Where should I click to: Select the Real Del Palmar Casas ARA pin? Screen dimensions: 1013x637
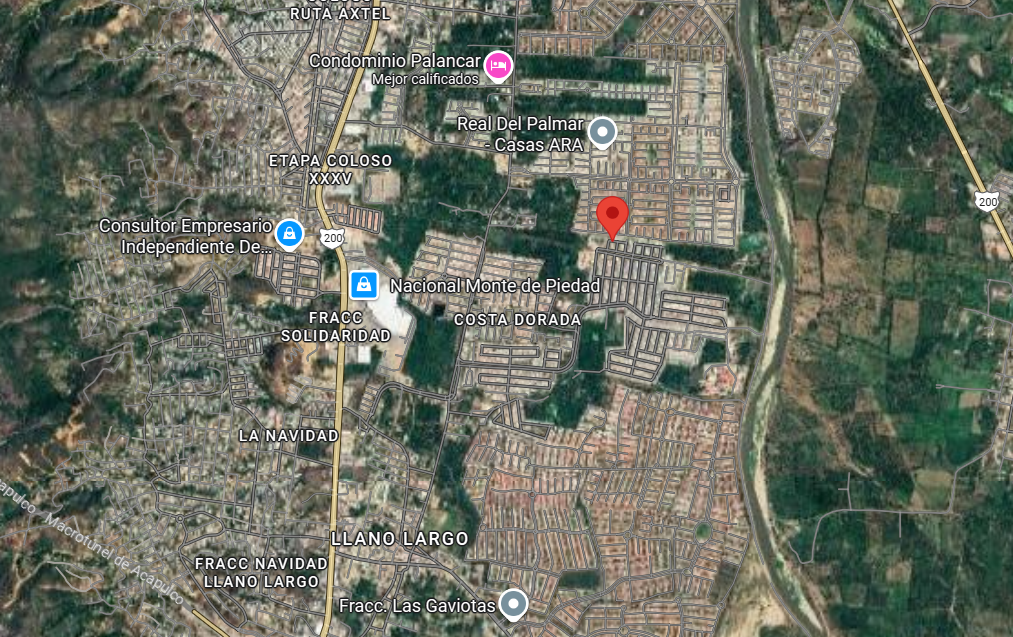602,133
